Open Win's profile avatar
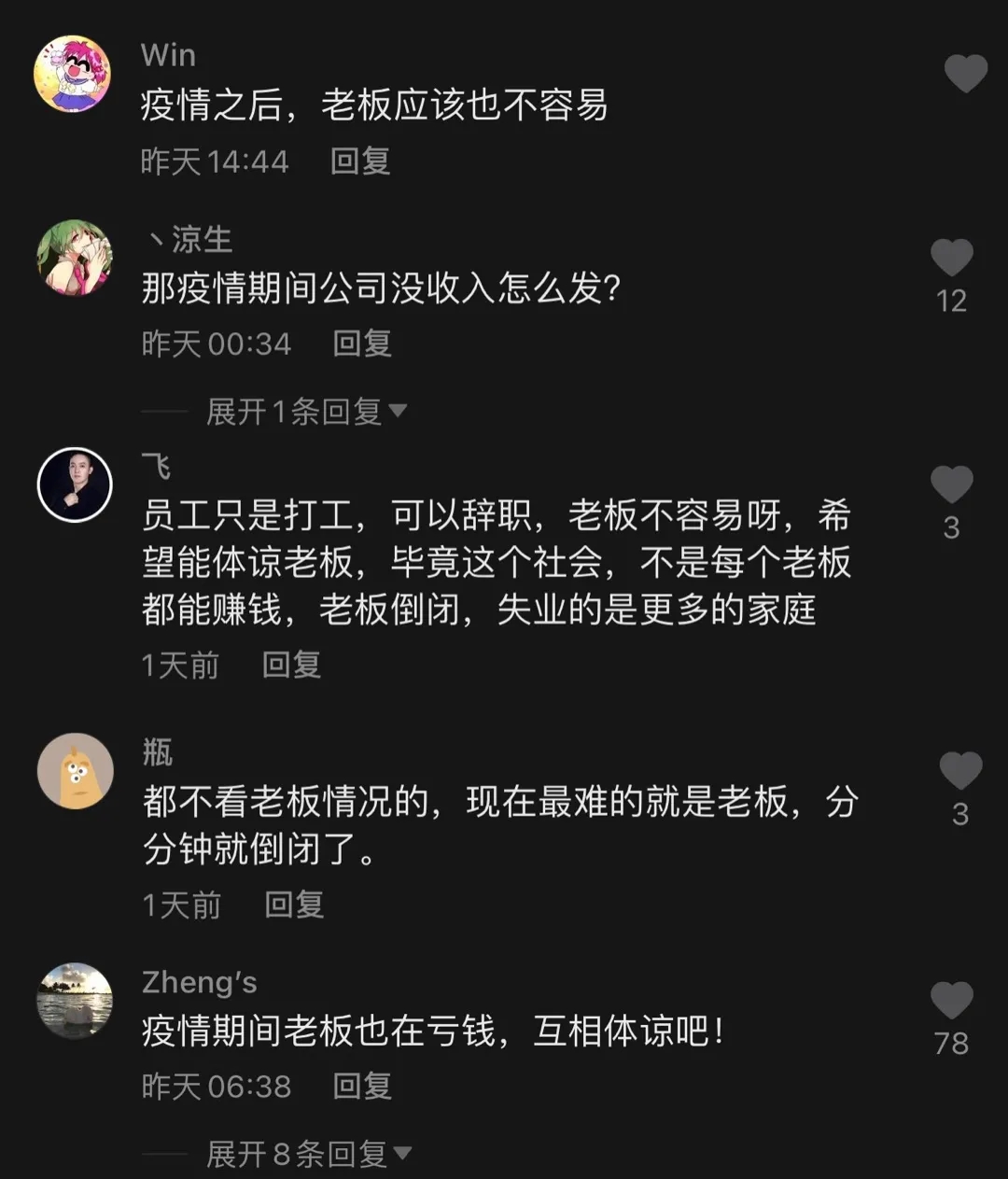 (x=73, y=74)
